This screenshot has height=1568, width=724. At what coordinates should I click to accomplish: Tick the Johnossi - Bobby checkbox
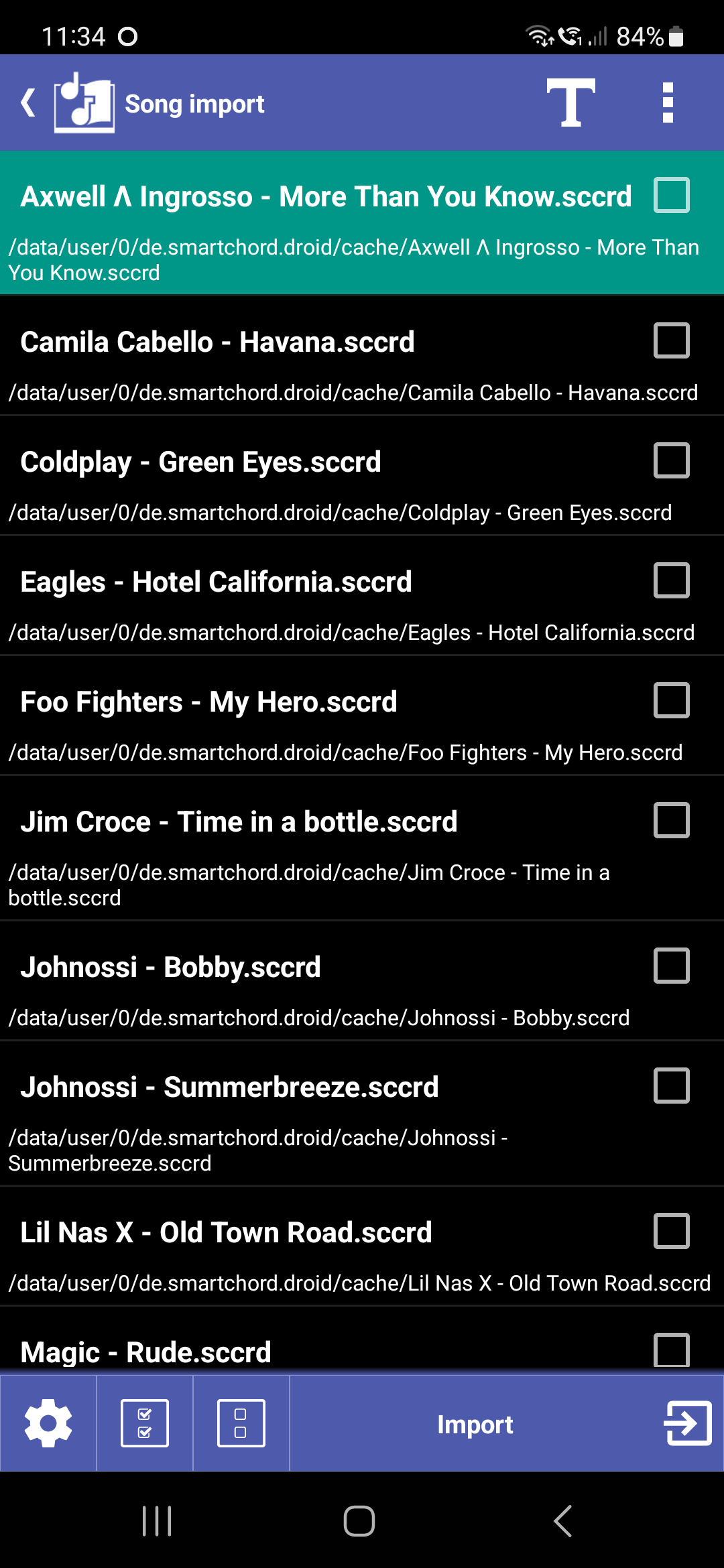pos(671,966)
